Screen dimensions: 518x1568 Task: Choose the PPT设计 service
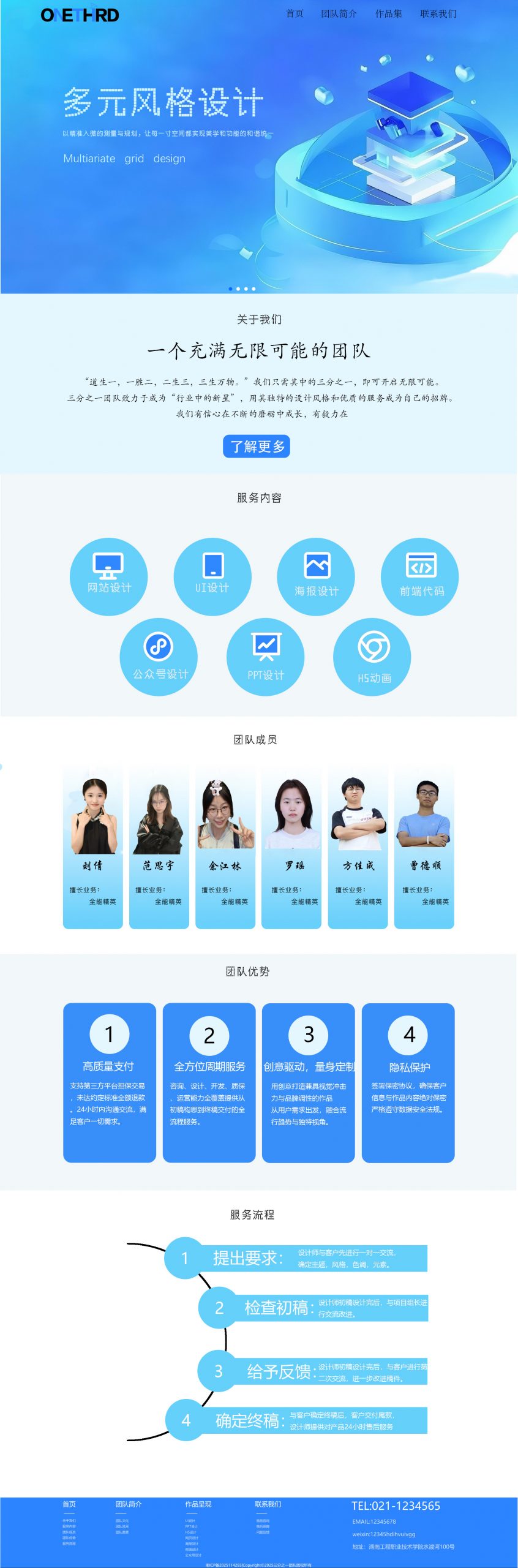(265, 657)
